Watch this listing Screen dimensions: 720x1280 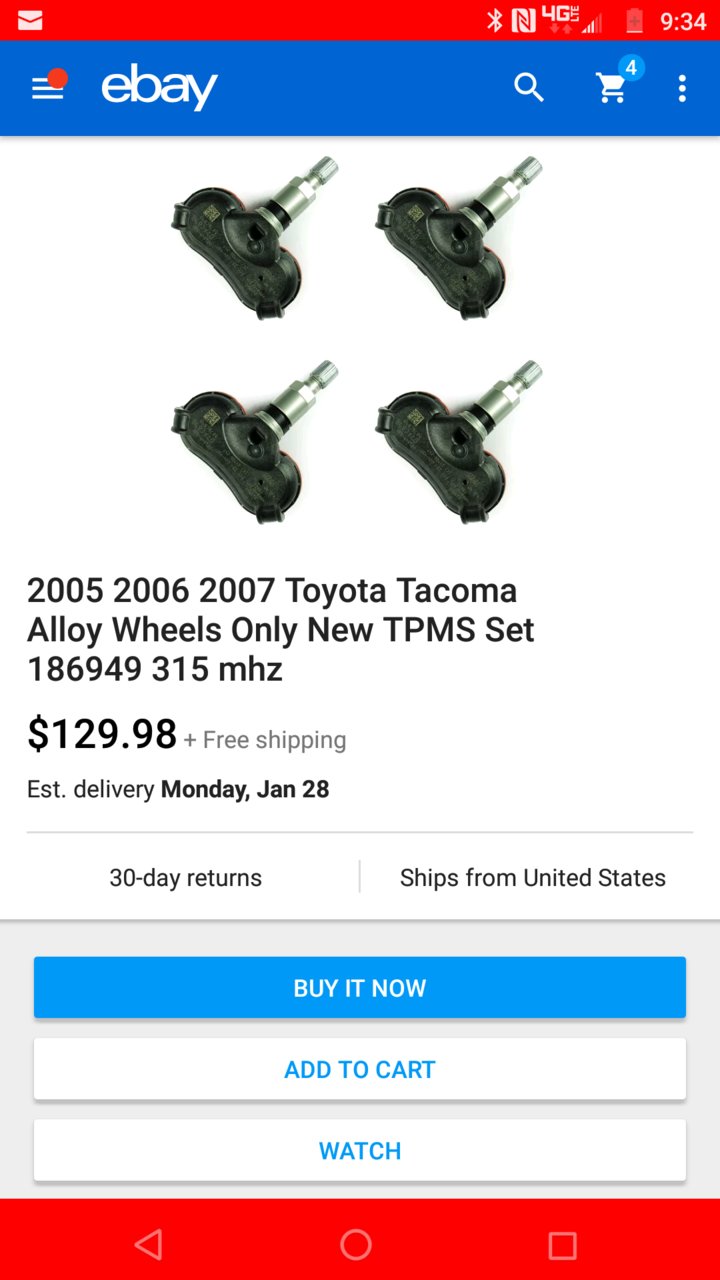(x=360, y=1150)
